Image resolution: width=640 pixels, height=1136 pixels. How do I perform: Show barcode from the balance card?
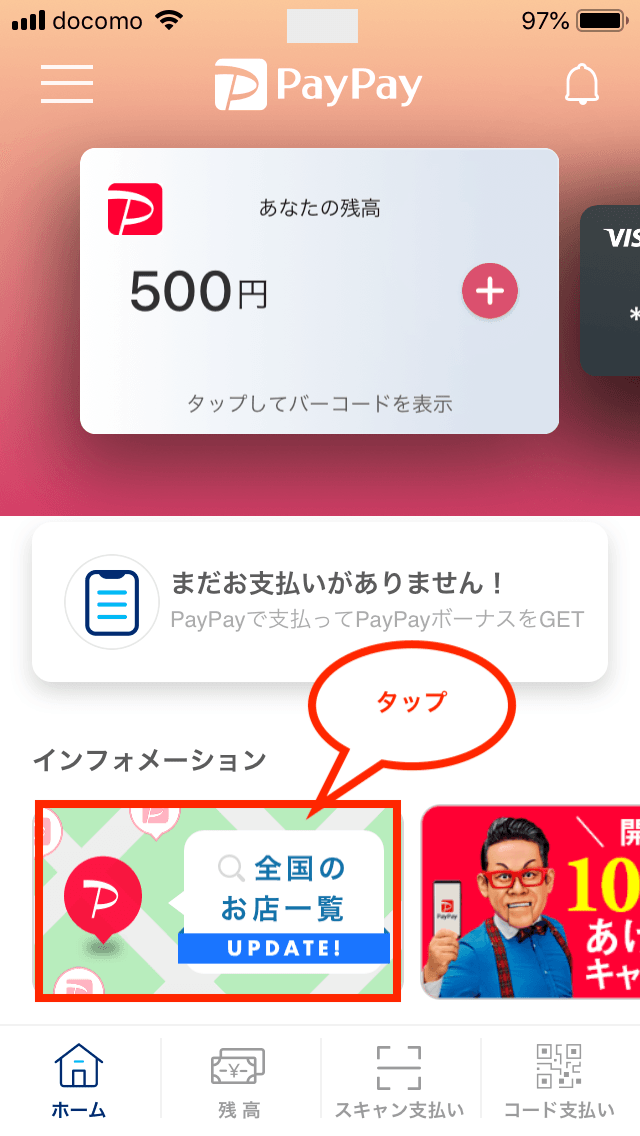[x=319, y=404]
